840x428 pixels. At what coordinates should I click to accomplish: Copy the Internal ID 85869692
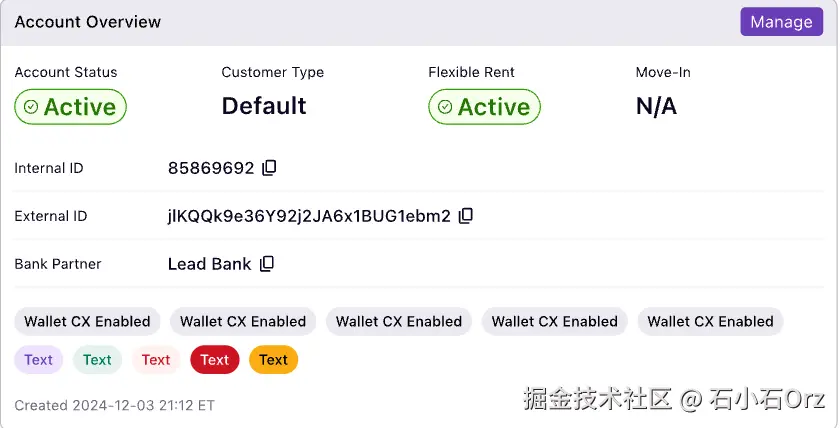point(269,168)
